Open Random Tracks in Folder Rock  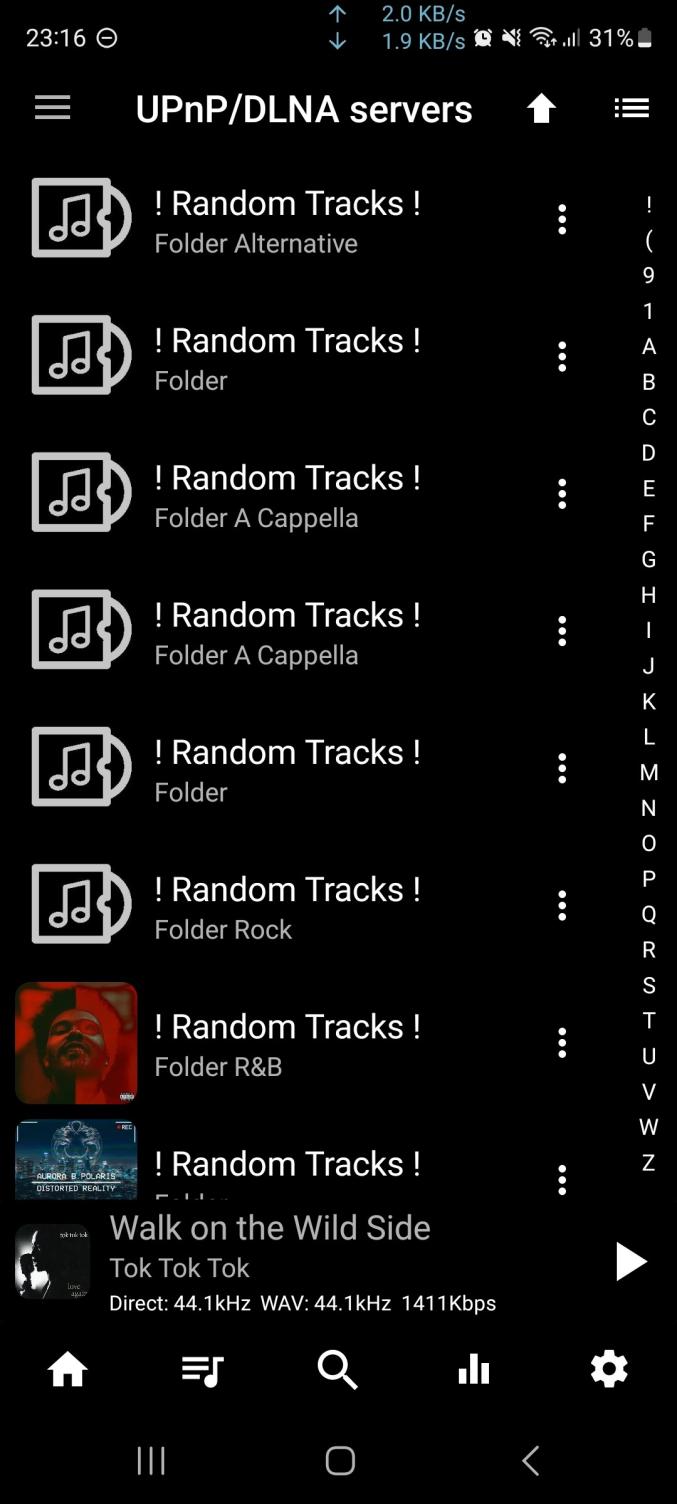tap(287, 905)
